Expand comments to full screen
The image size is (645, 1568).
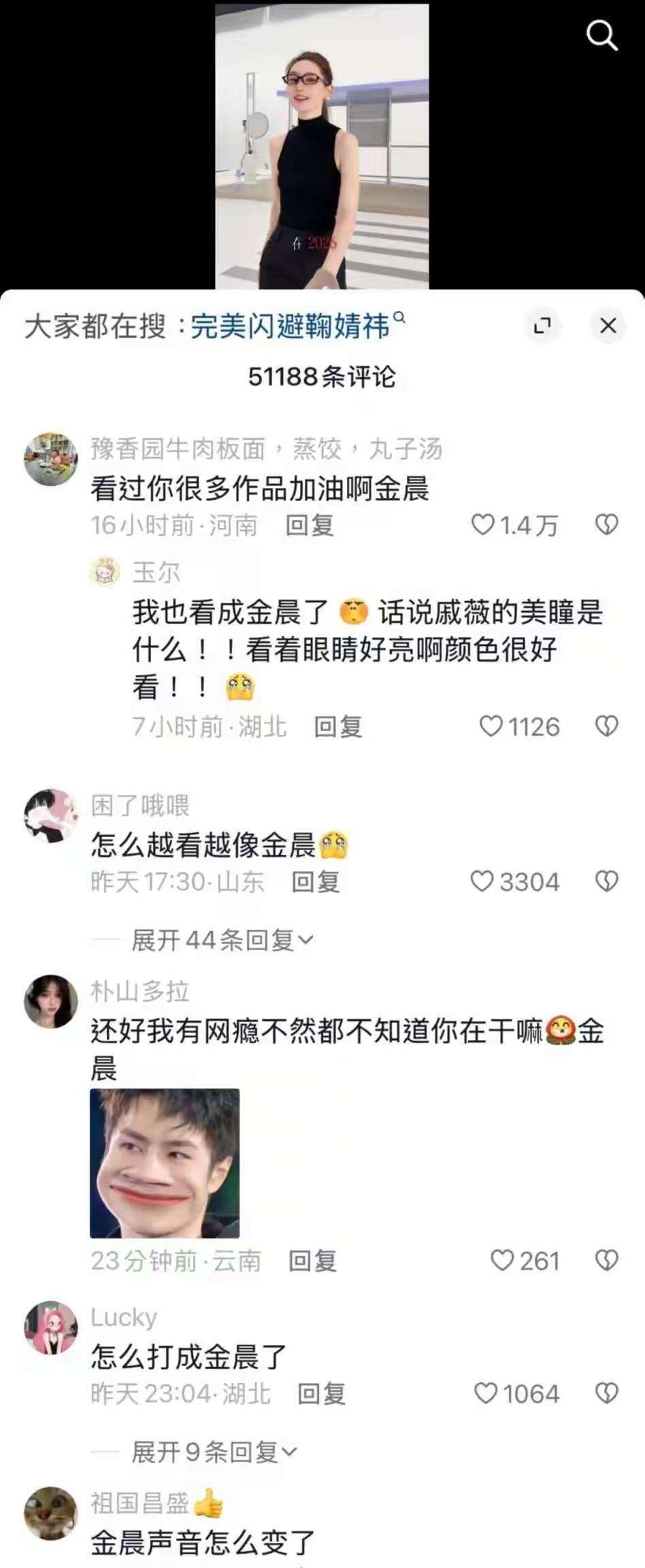click(x=542, y=326)
